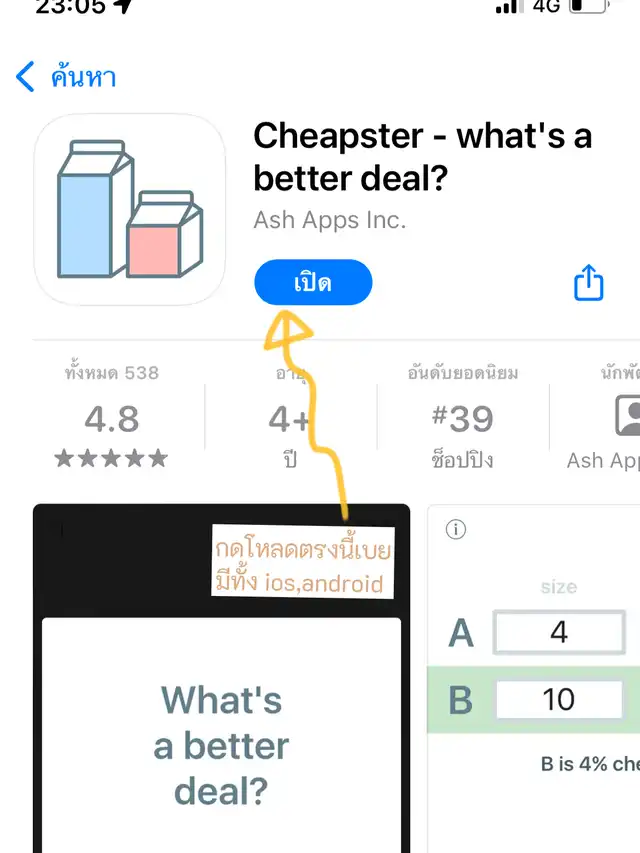Open the Ash Apps developer page
This screenshot has height=853, width=640.
point(603,417)
